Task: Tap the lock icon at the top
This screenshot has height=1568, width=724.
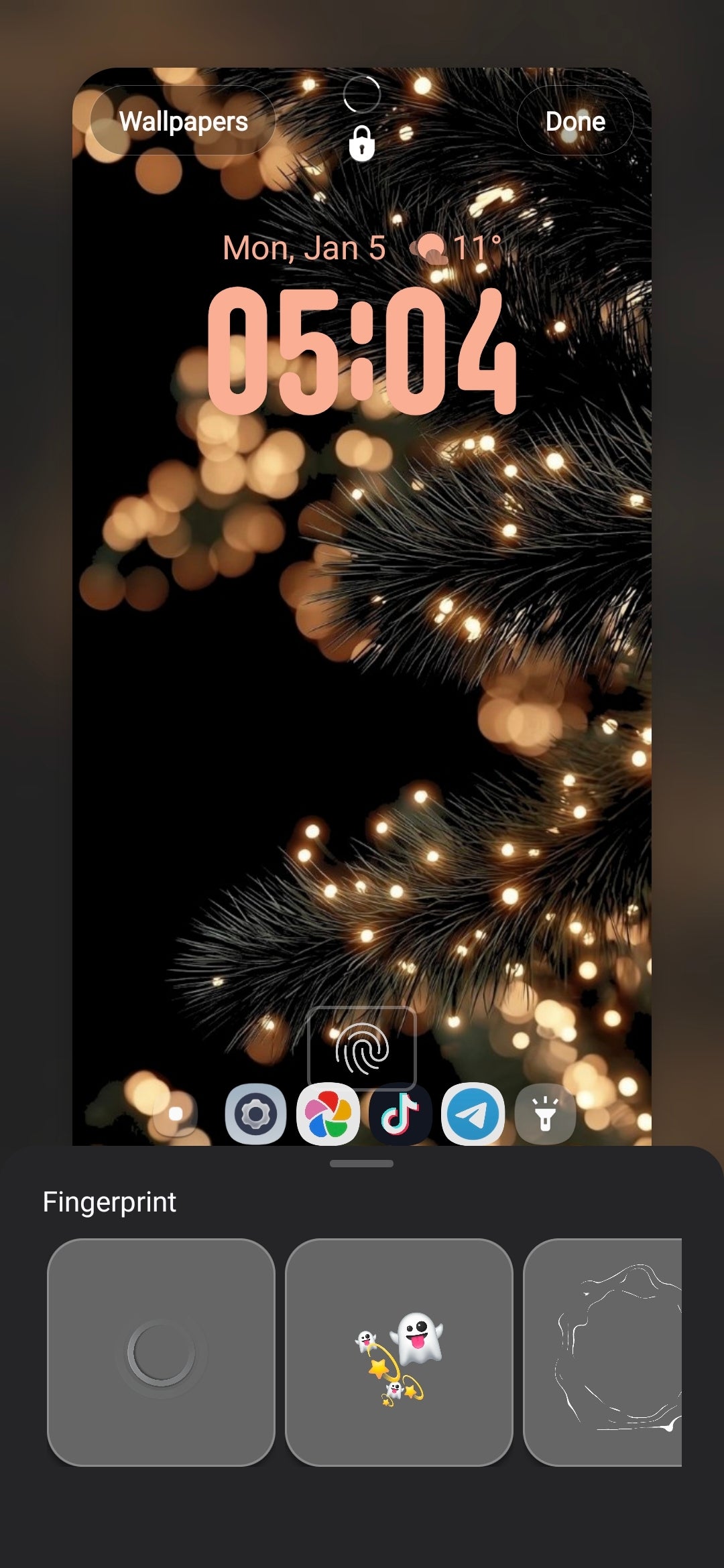Action: point(362,143)
